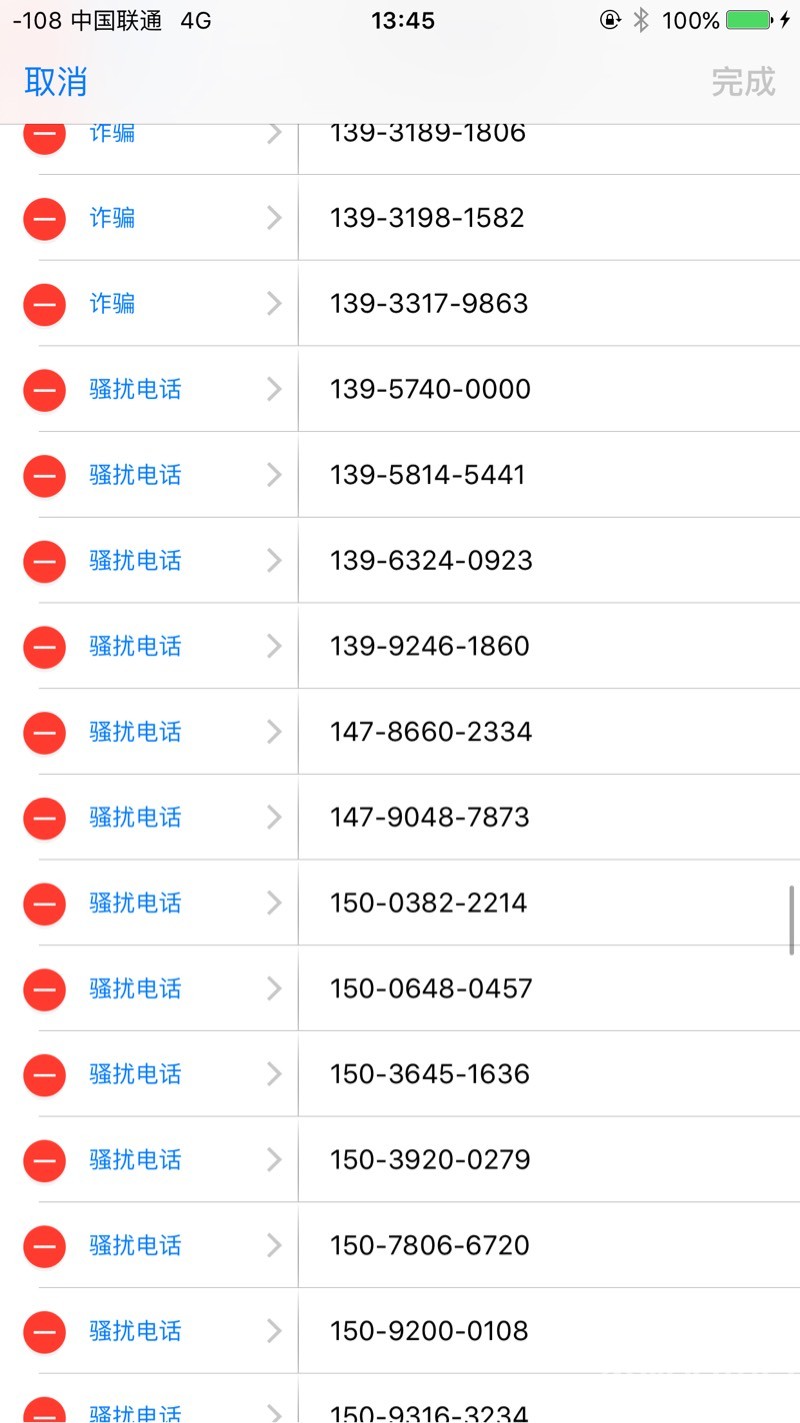The width and height of the screenshot is (800, 1423).
Task: Tap 取消 to cancel editing
Action: [56, 82]
